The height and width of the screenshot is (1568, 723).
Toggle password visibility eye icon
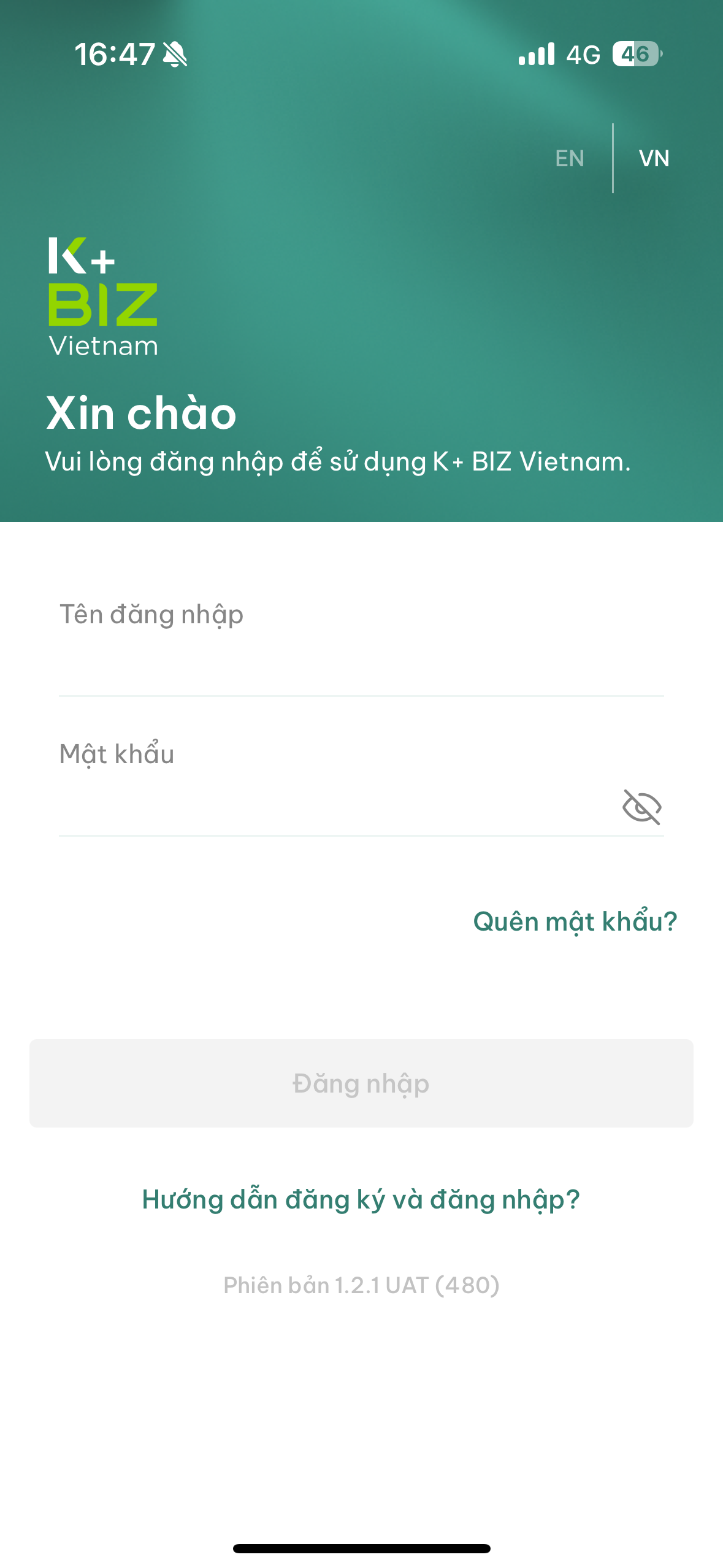[641, 807]
